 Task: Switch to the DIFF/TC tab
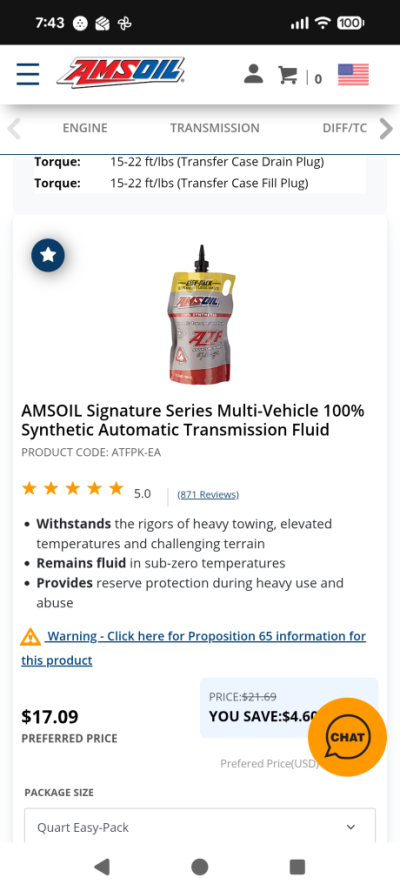coord(344,128)
